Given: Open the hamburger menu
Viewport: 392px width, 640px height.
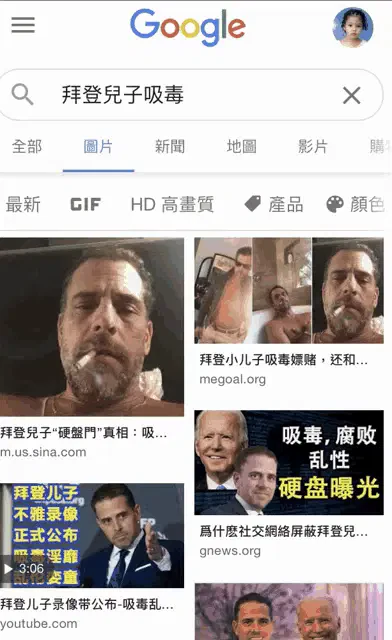Looking at the screenshot, I should click(23, 25).
